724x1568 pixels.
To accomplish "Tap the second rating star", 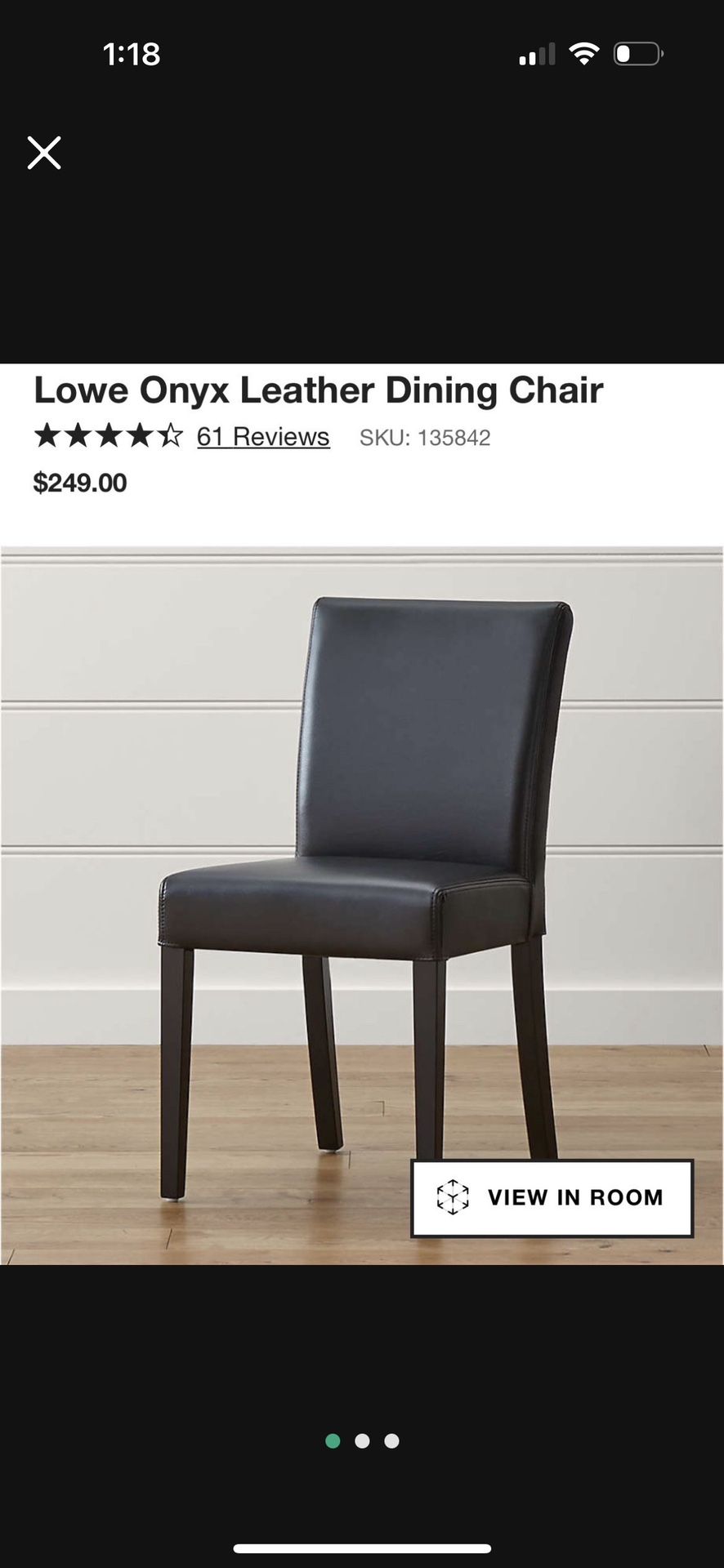I will (77, 437).
